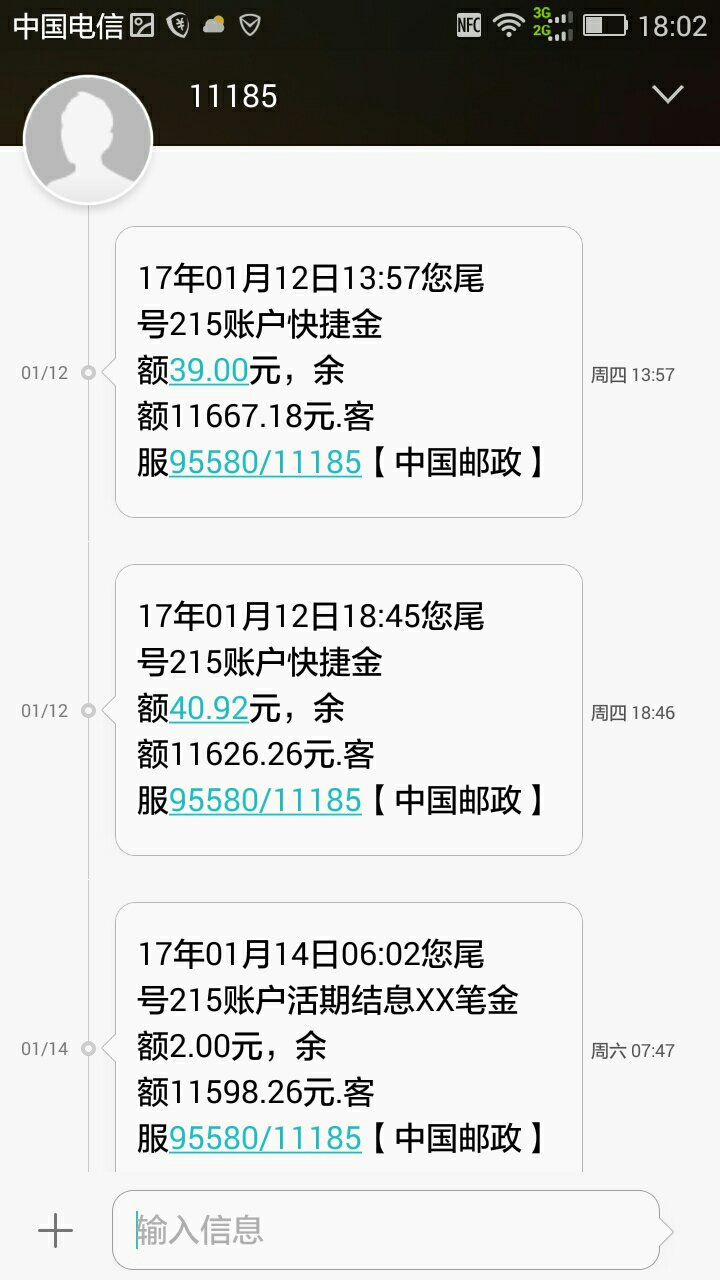Expand the dropdown chevron beside 11185

[667, 95]
